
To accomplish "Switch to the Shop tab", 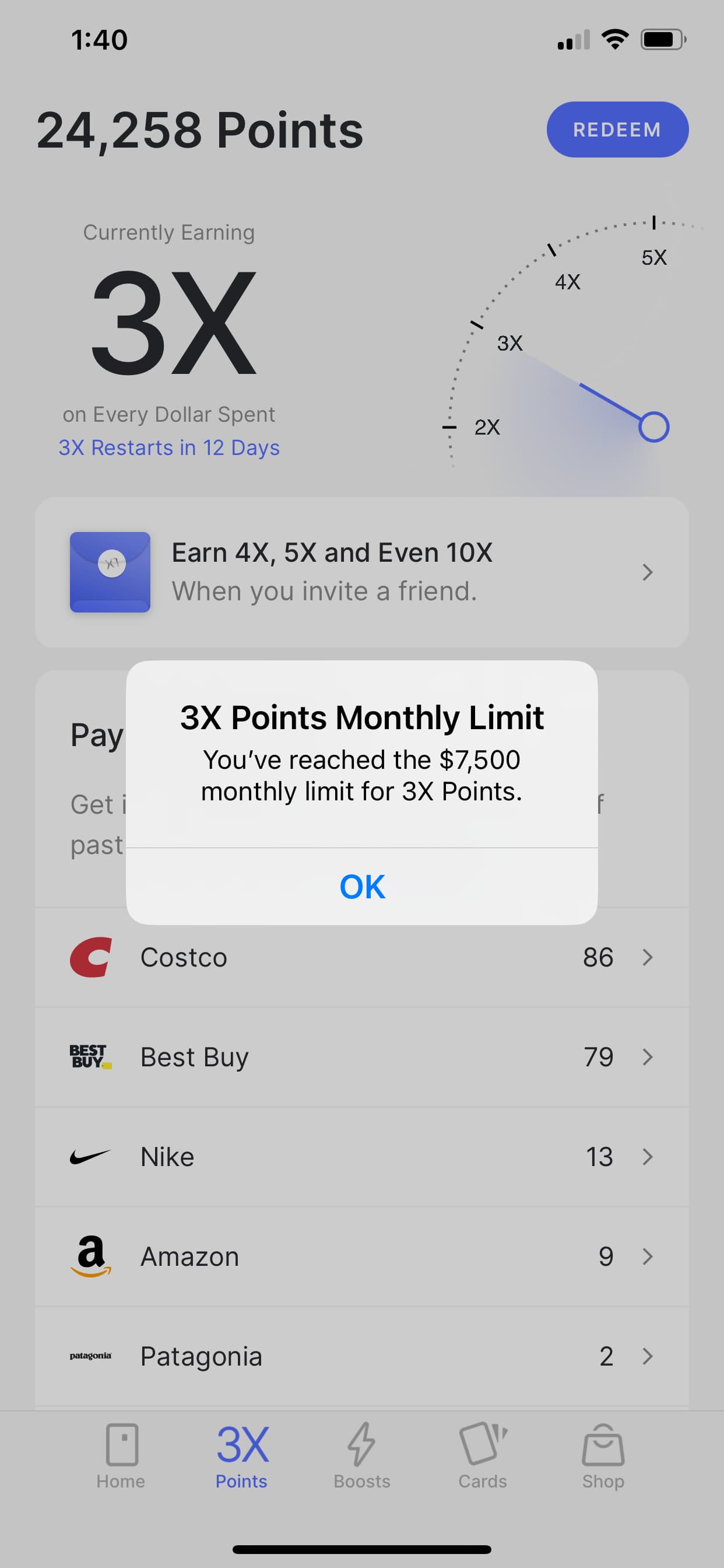I will tap(603, 1456).
